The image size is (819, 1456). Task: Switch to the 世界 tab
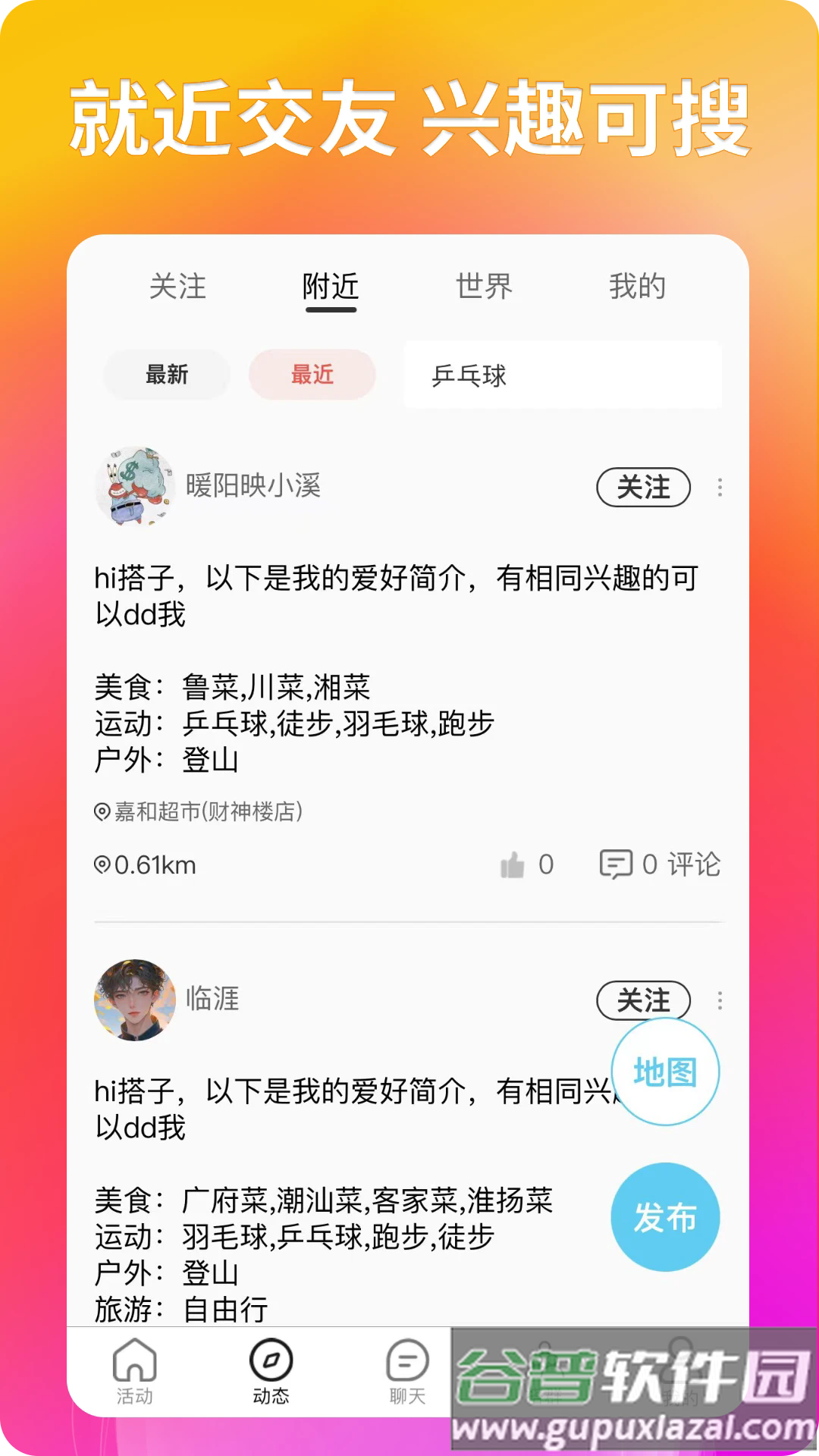coord(485,287)
